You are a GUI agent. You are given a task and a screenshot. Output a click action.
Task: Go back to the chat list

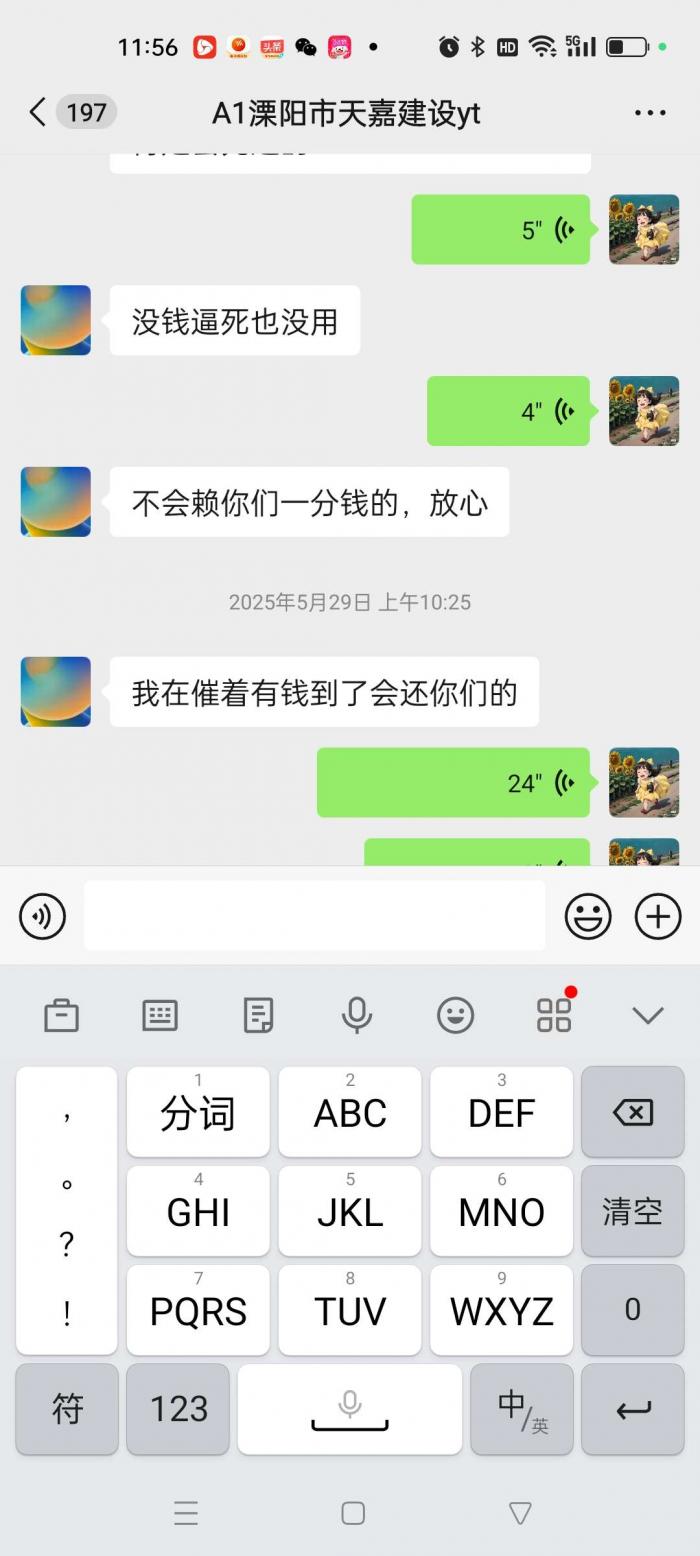click(x=38, y=112)
